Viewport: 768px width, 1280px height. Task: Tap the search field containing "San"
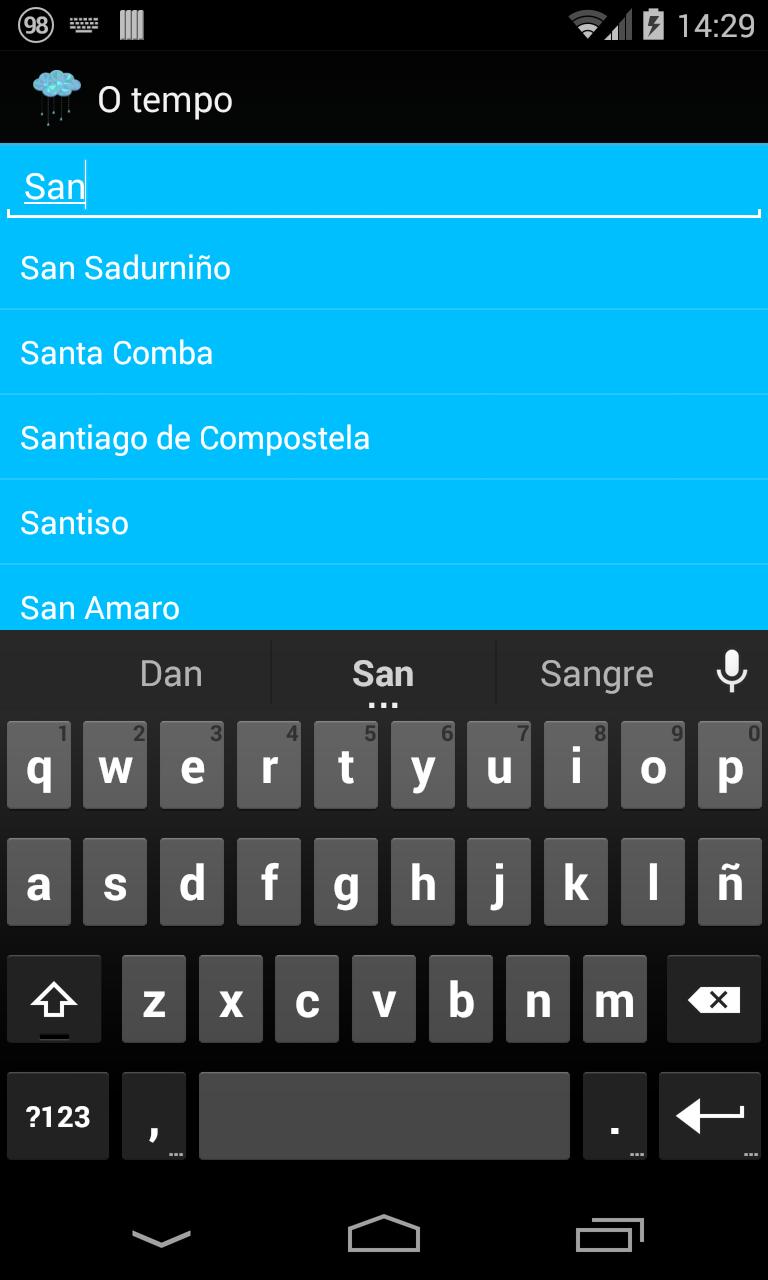point(384,187)
